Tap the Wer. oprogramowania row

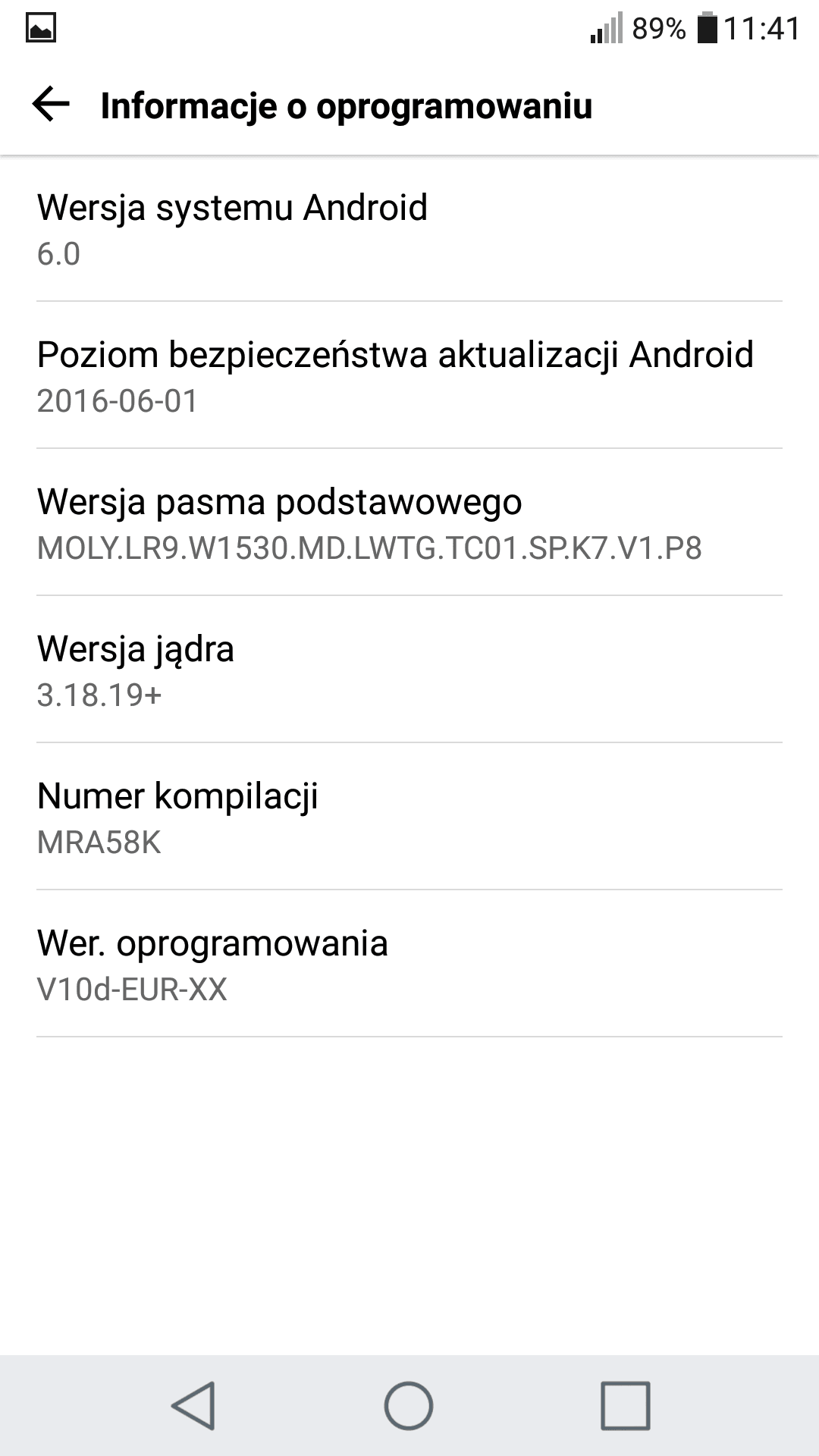click(x=409, y=964)
